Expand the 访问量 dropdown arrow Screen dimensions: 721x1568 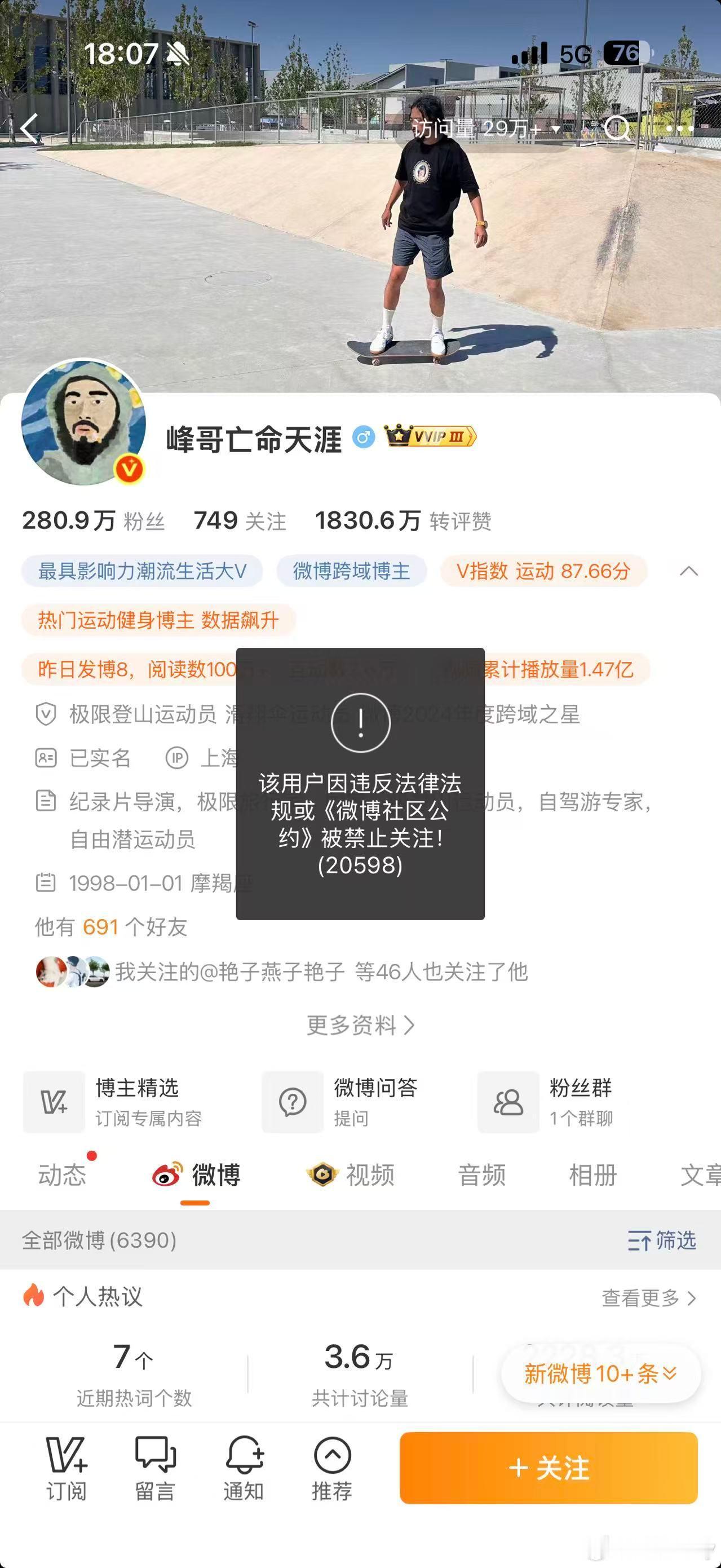point(558,130)
